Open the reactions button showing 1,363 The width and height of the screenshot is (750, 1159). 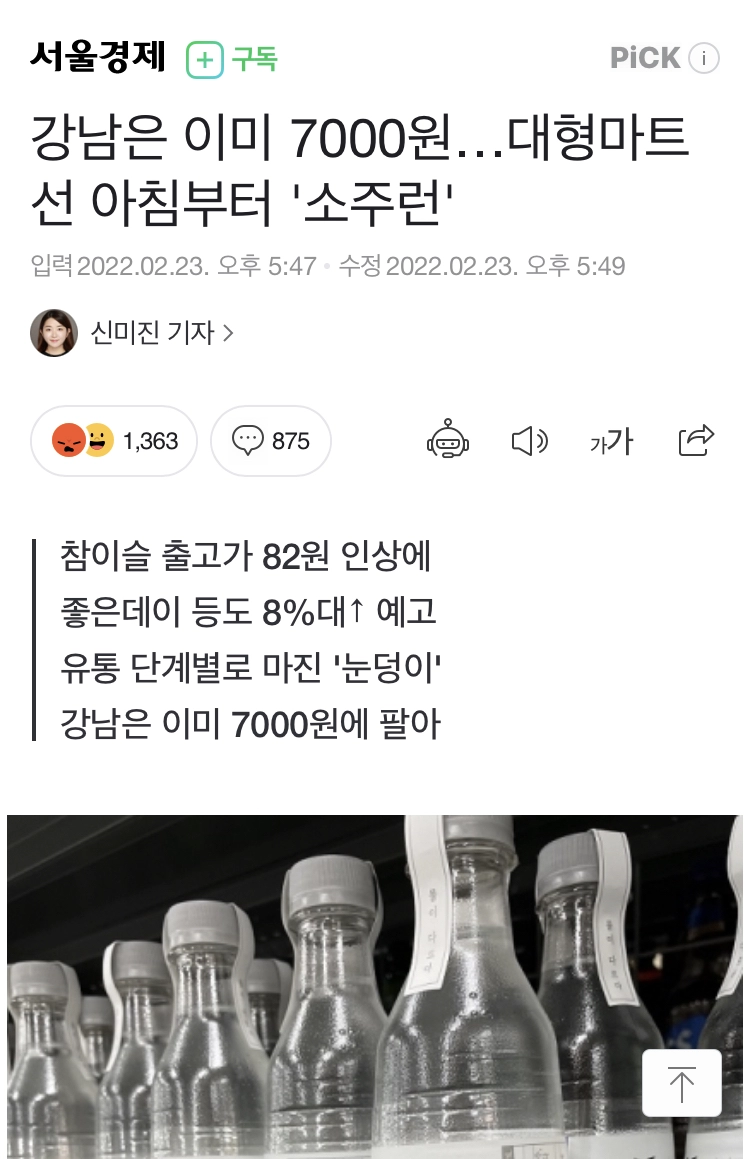coord(114,441)
